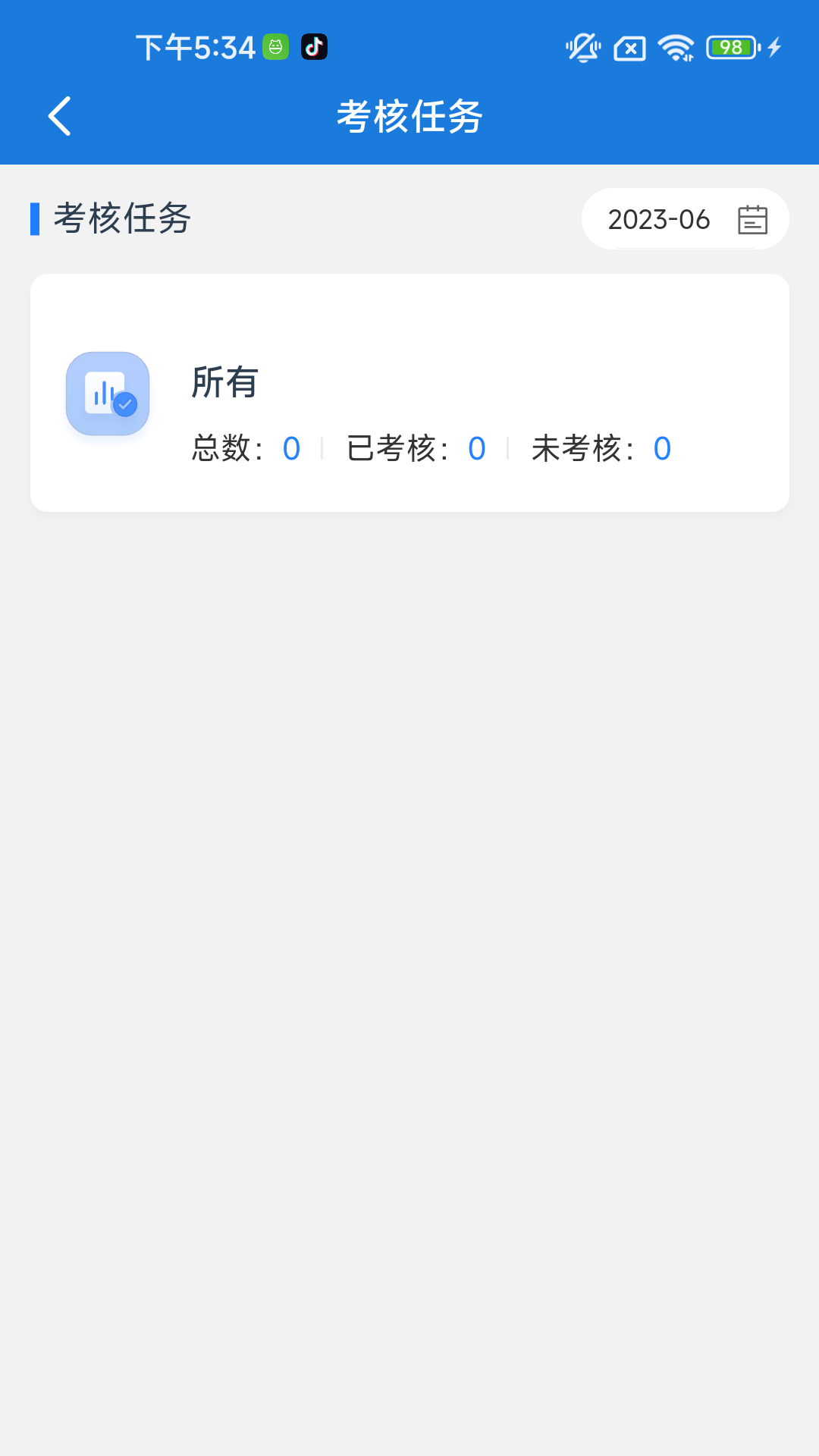
Task: Click the 已考核 count showing 0
Action: pos(476,448)
